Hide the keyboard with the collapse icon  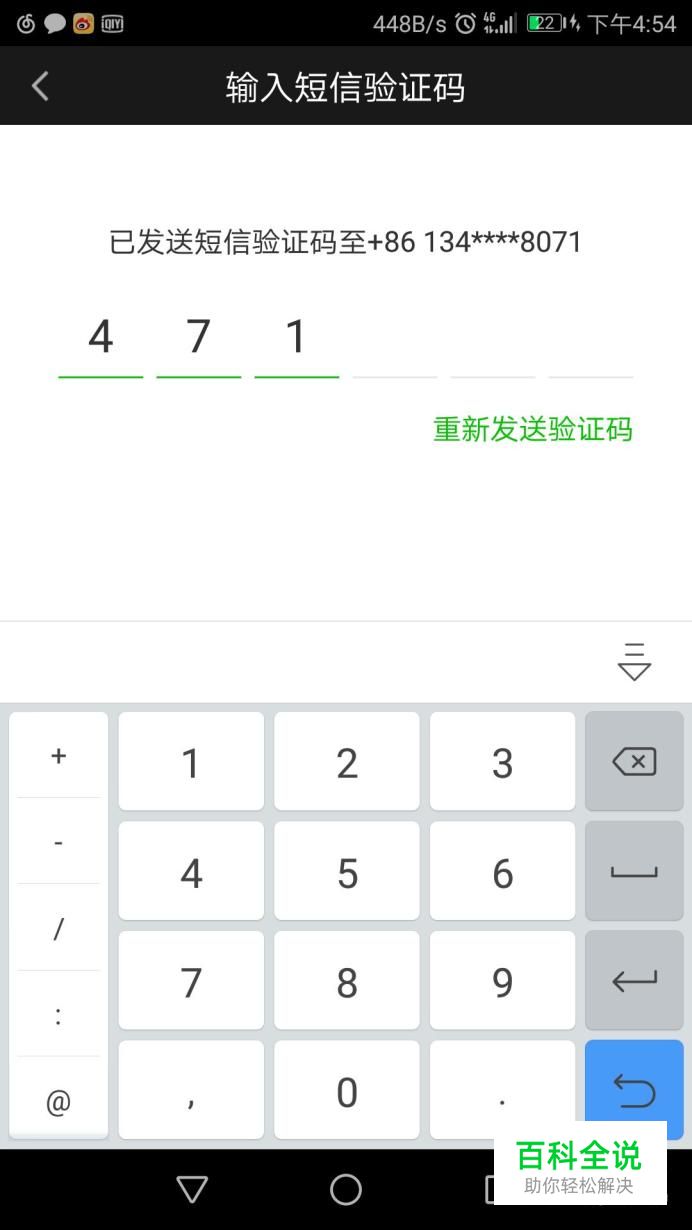(634, 662)
